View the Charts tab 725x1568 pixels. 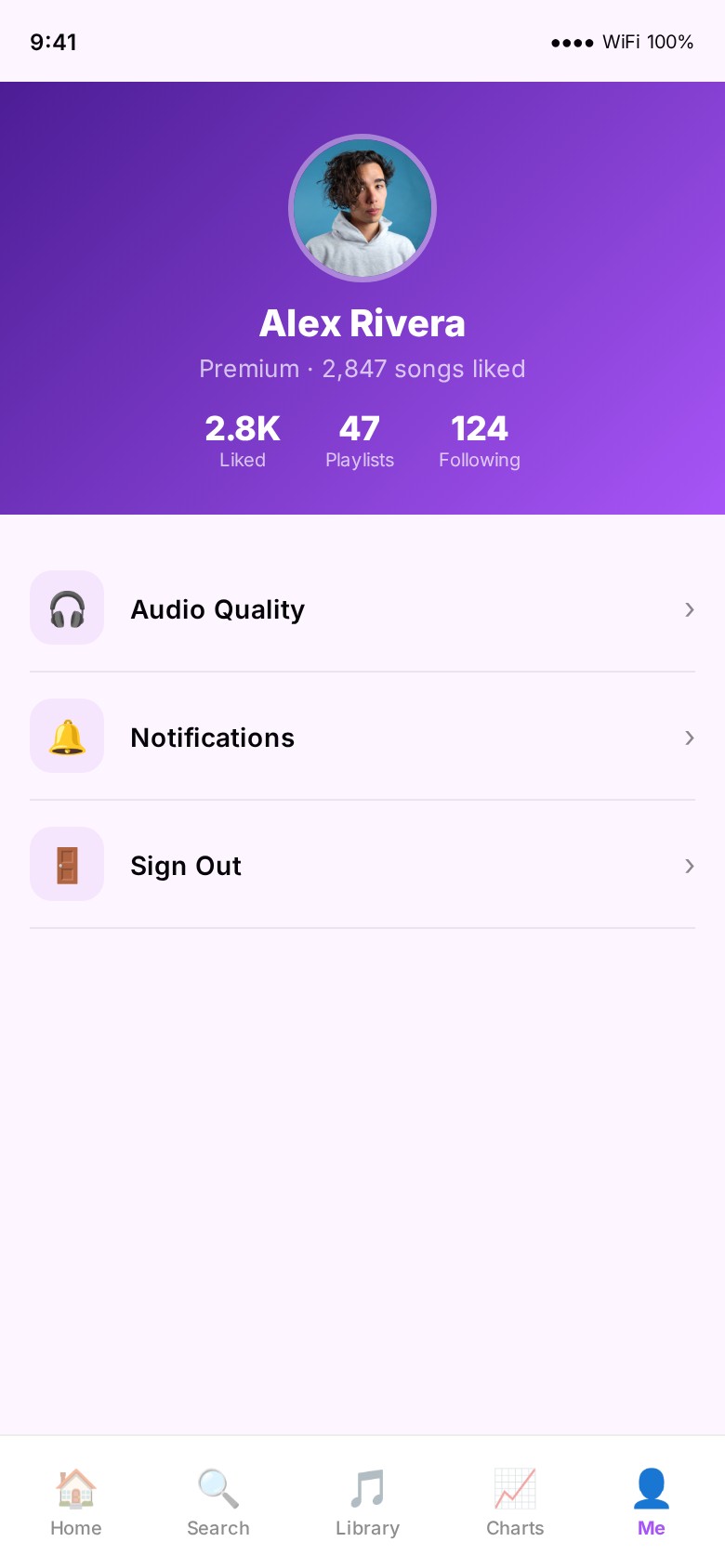pyautogui.click(x=515, y=1502)
